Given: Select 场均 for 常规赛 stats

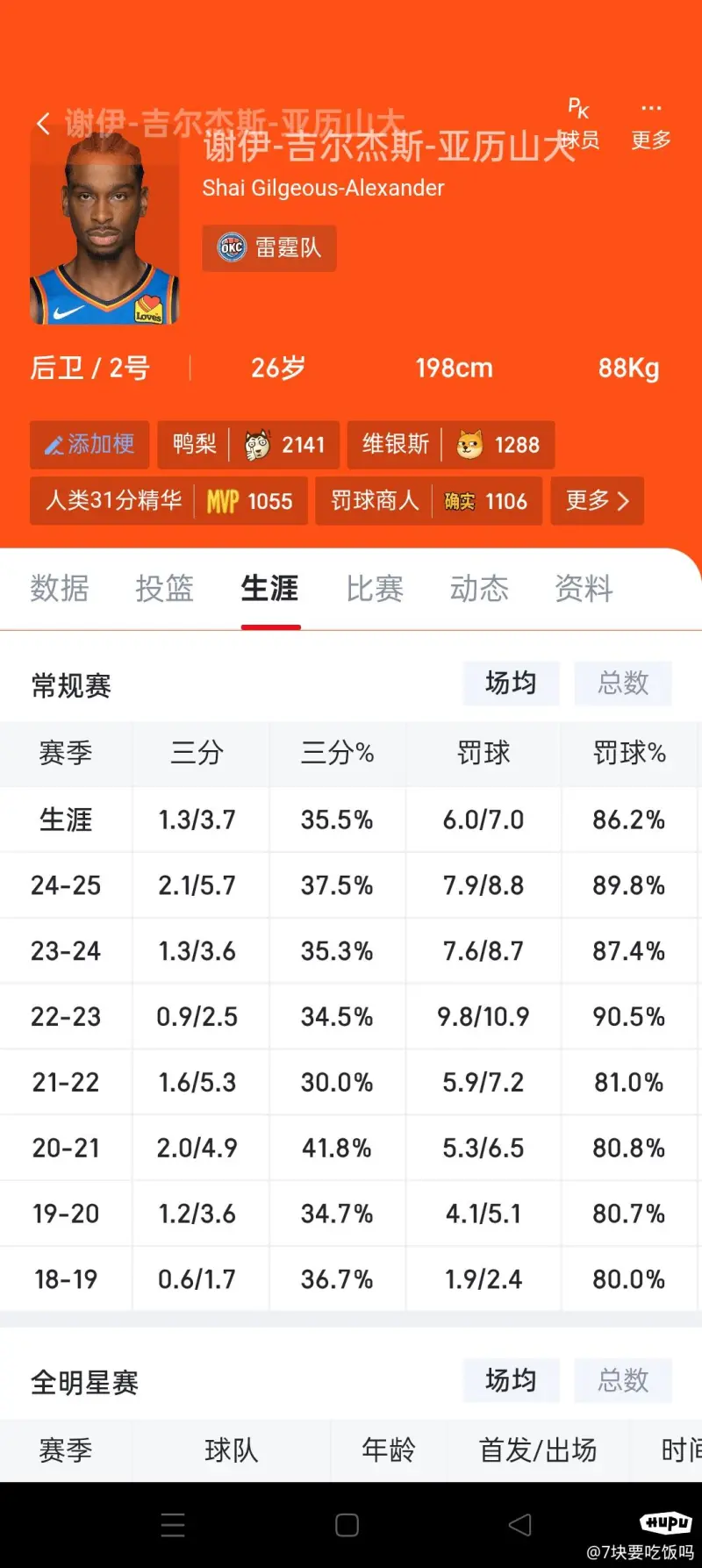Looking at the screenshot, I should pos(511,683).
